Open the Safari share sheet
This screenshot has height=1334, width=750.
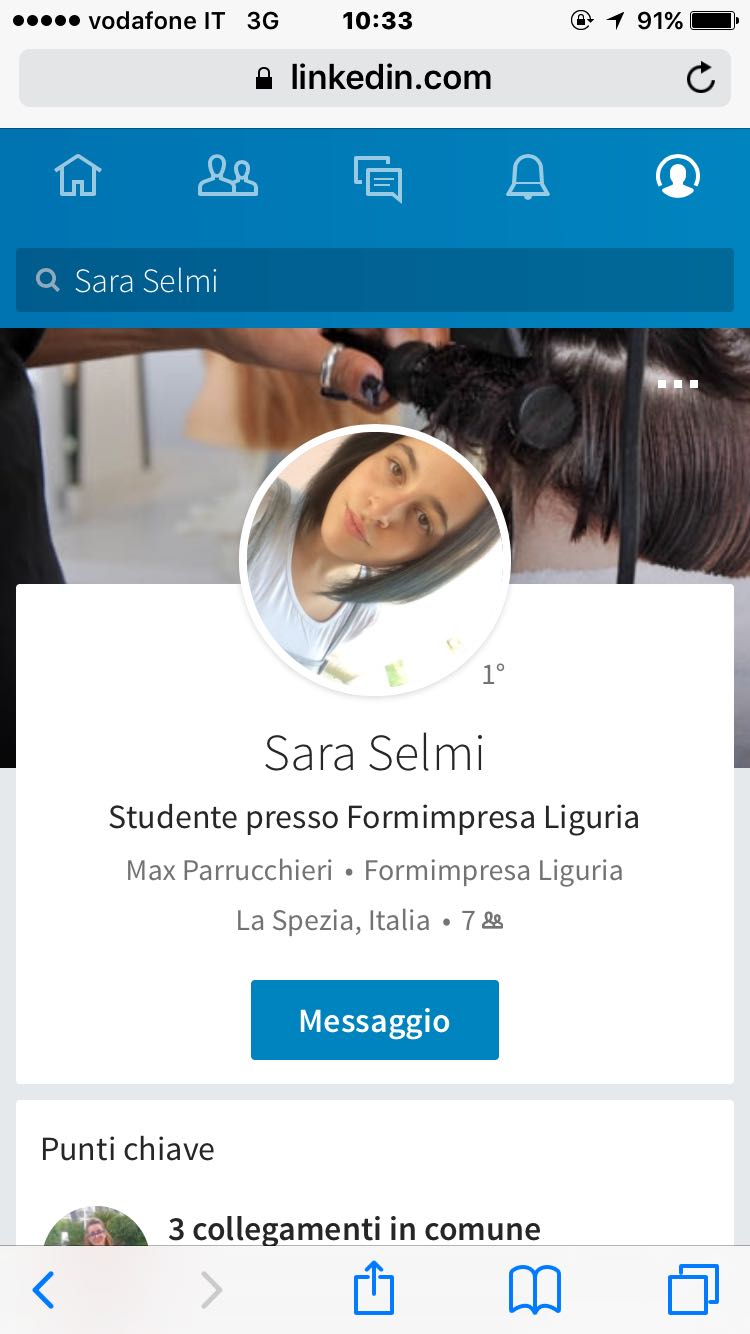pyautogui.click(x=374, y=1288)
